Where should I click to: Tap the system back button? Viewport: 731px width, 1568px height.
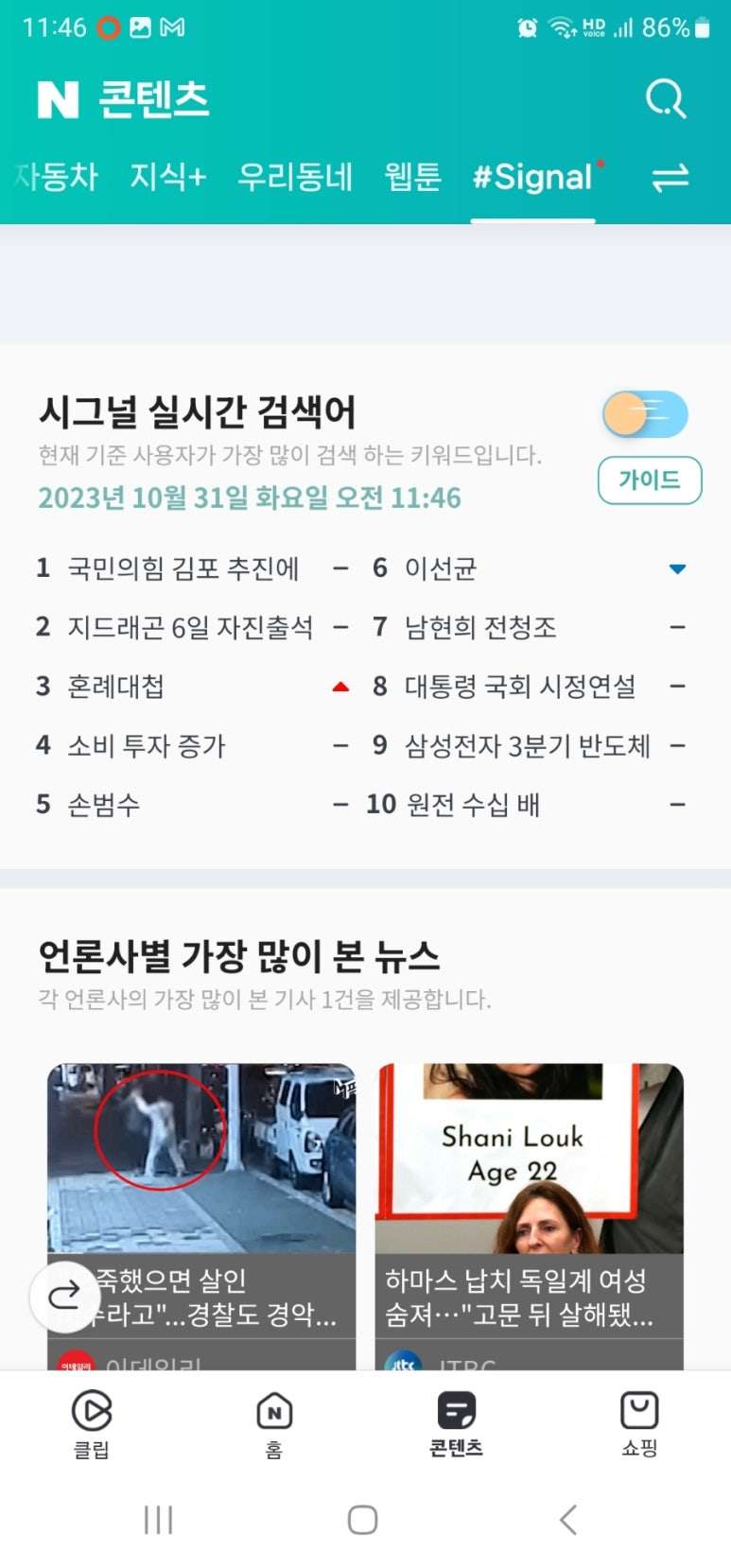click(567, 1520)
